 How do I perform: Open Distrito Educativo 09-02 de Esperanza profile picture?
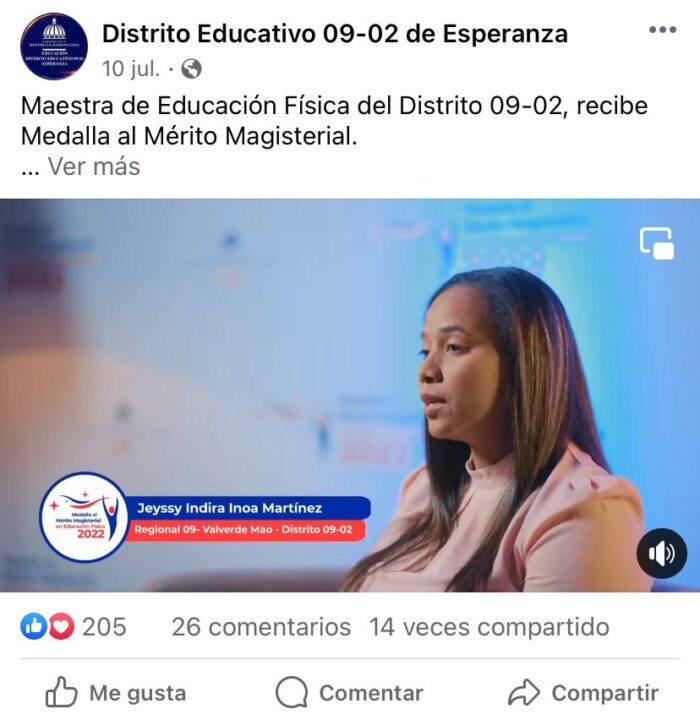54,47
